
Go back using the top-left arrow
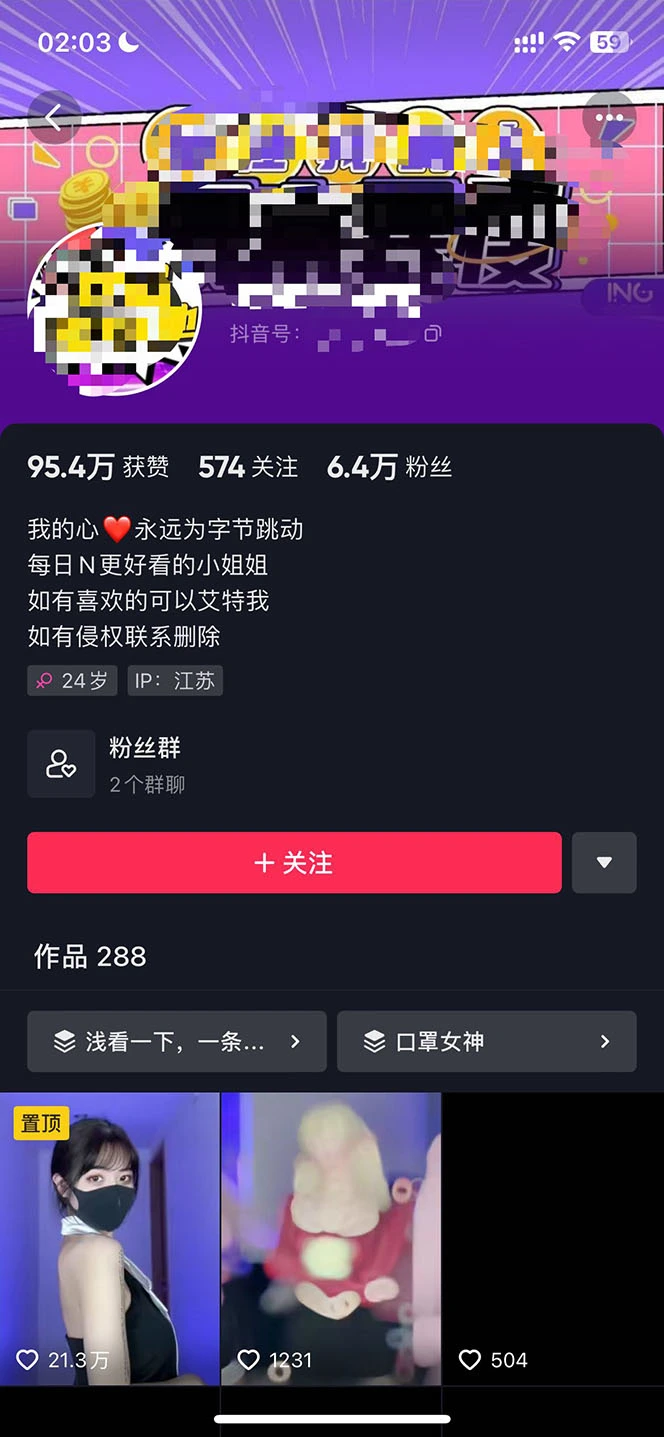point(54,118)
